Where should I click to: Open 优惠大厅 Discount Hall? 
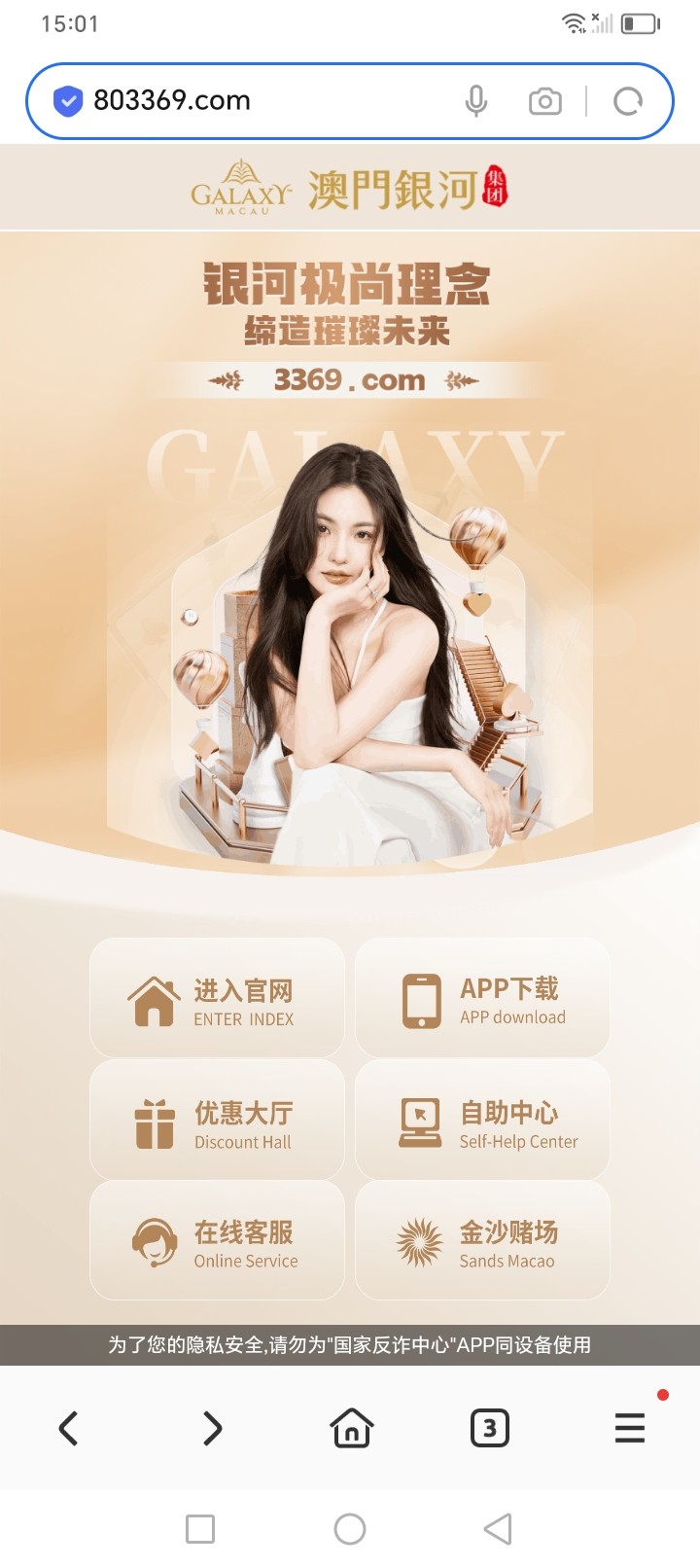point(217,1122)
